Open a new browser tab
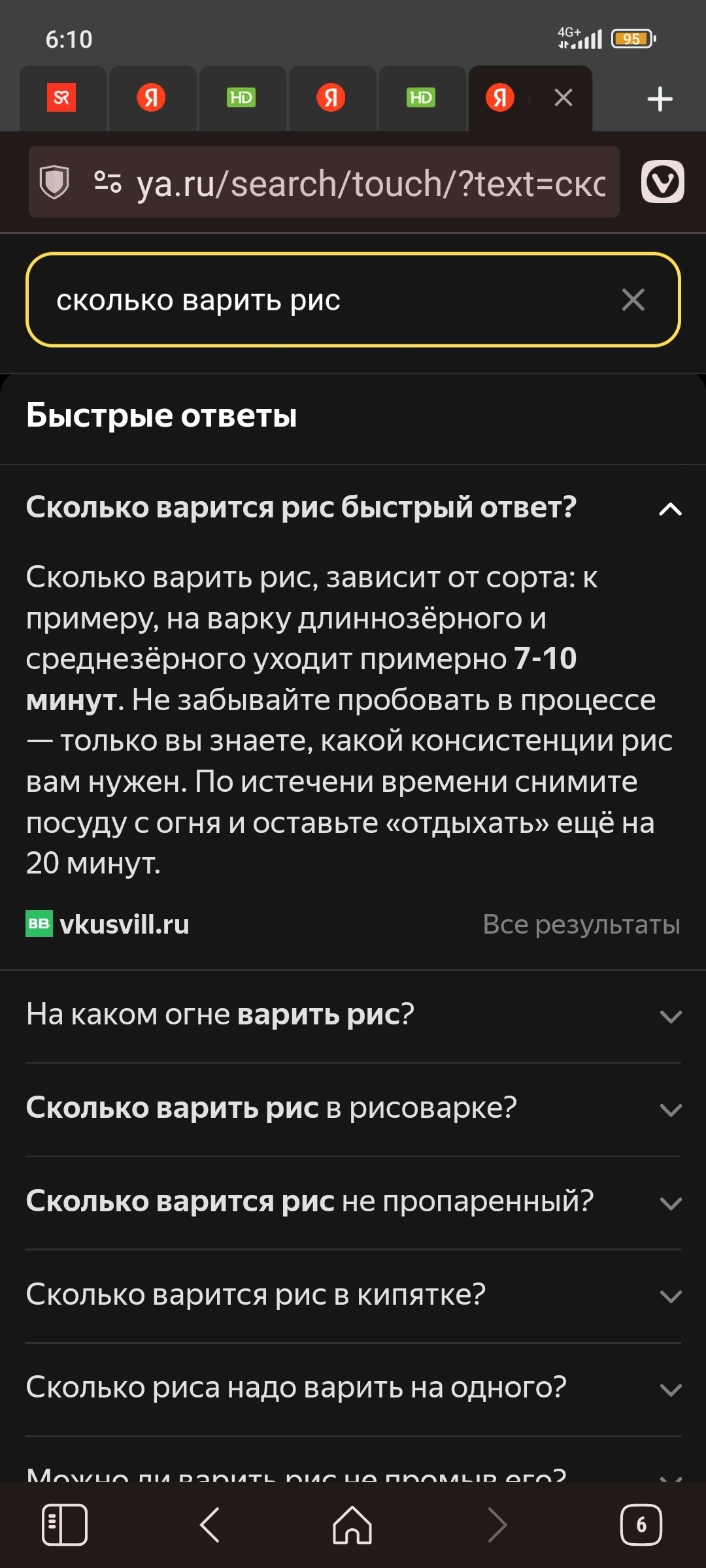This screenshot has width=706, height=1568. click(660, 99)
